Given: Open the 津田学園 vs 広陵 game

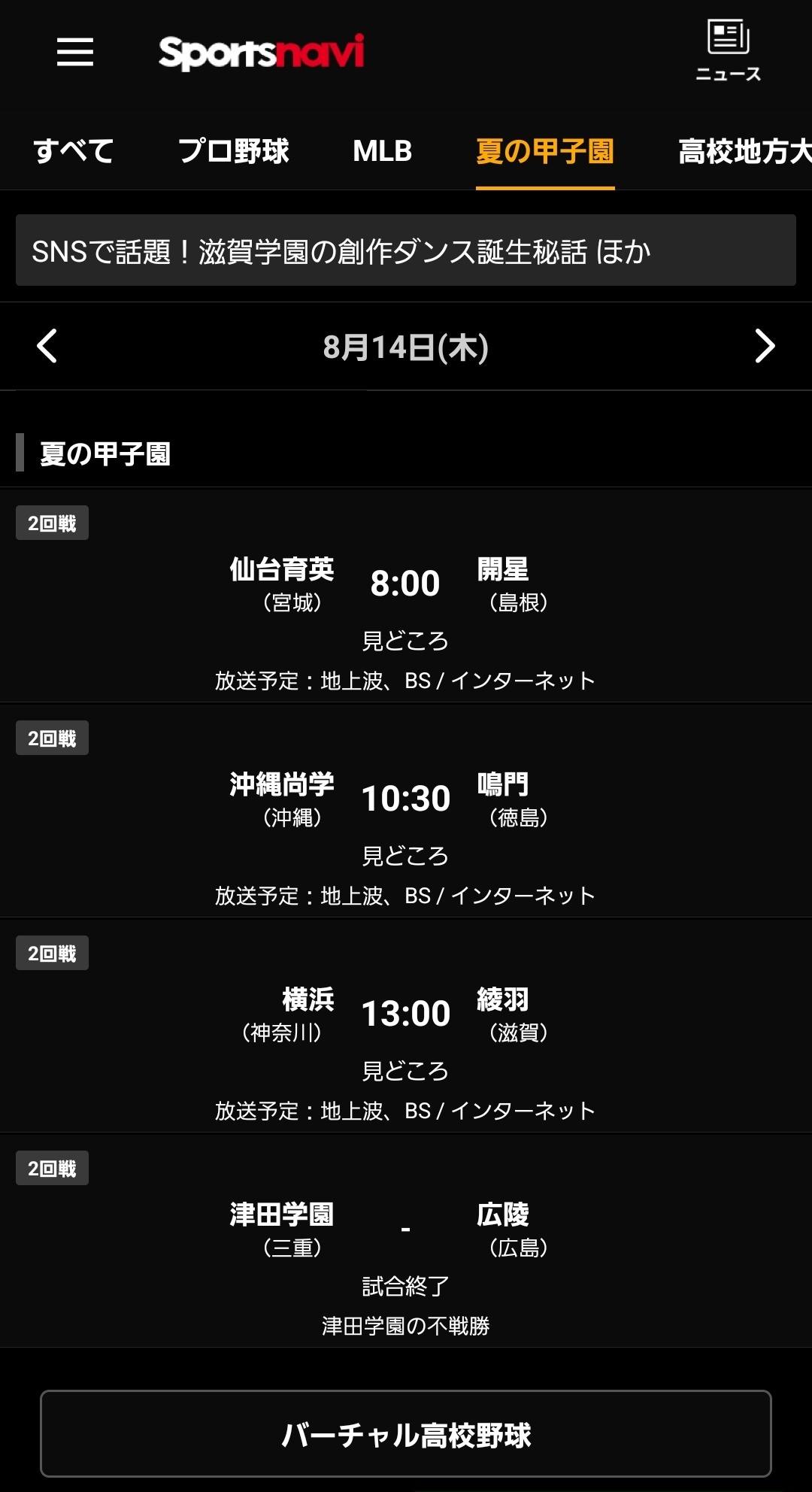Looking at the screenshot, I should point(406,1241).
